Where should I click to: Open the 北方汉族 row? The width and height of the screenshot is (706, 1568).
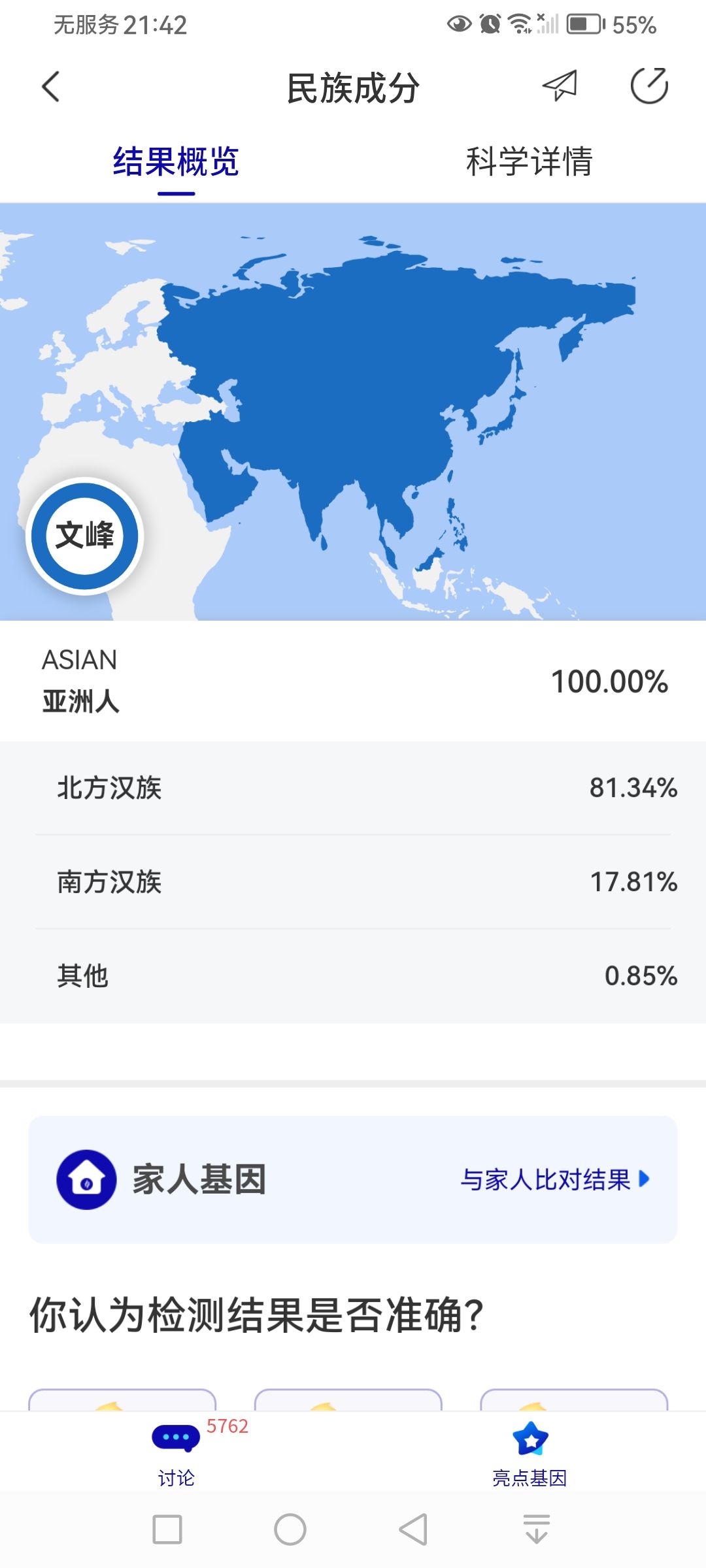(353, 788)
